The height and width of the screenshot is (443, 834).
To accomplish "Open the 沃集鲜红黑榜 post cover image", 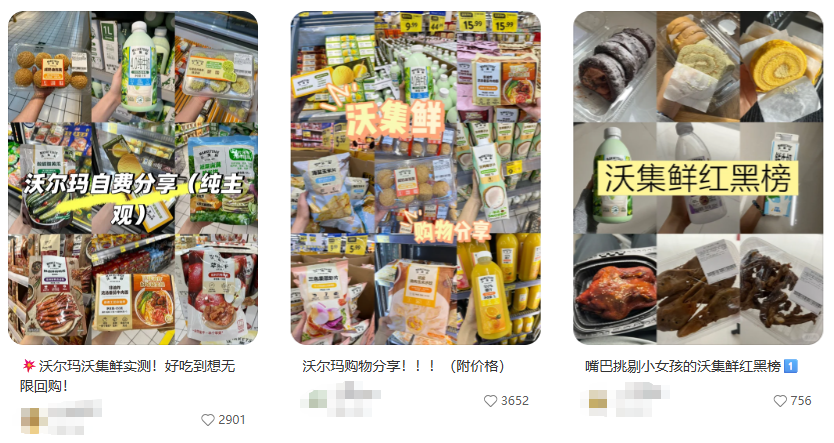I will (698, 178).
